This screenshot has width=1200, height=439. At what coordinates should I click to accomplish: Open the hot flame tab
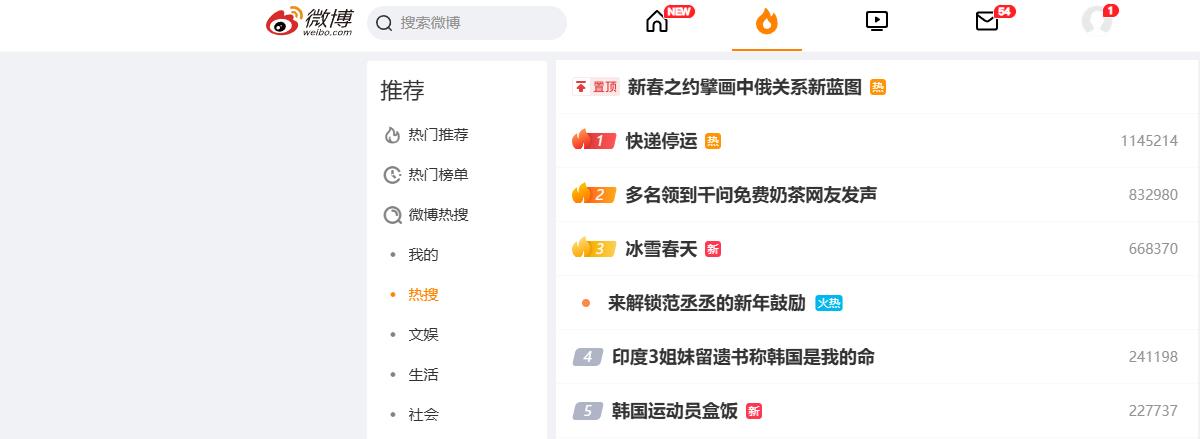tap(767, 21)
